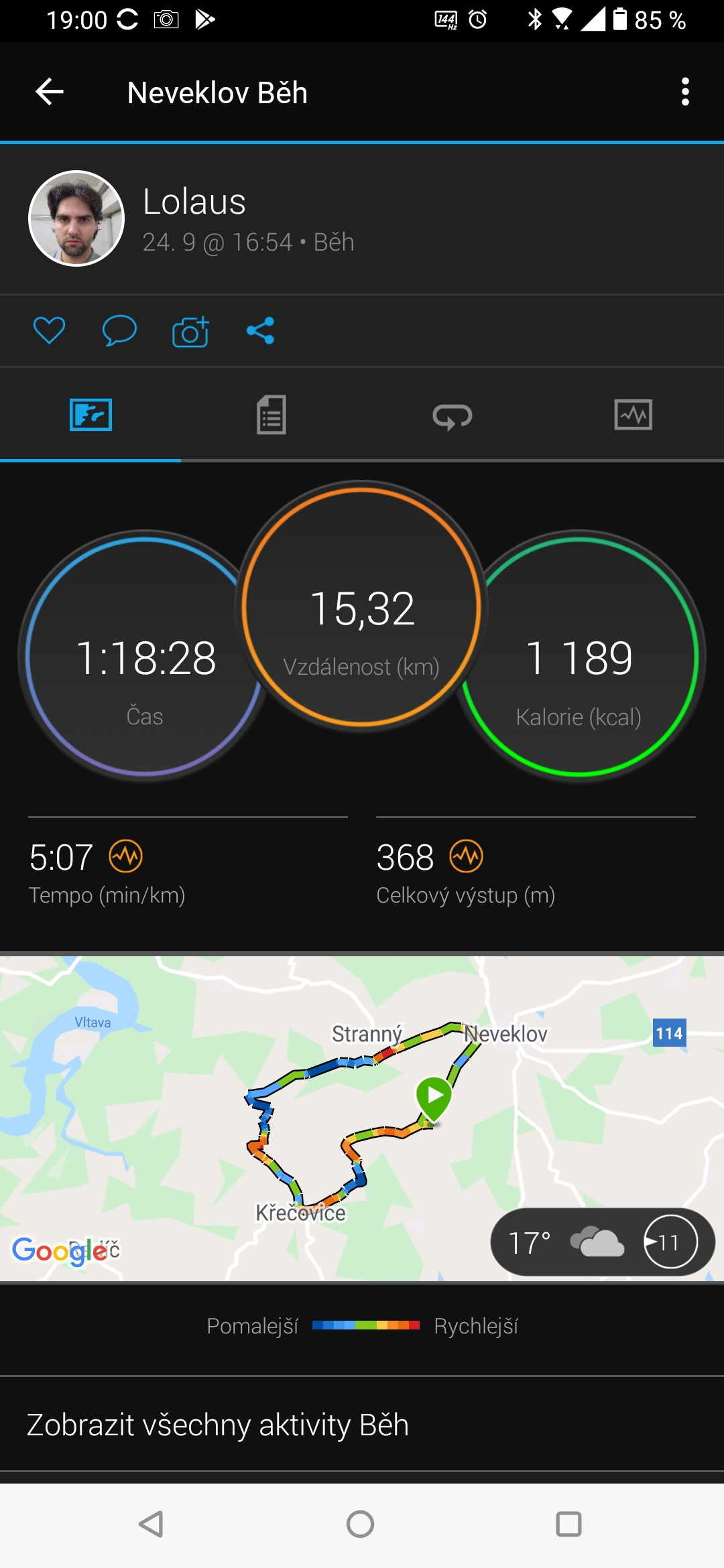Share the Neveklov Běh activity
This screenshot has height=1568, width=724.
point(260,330)
